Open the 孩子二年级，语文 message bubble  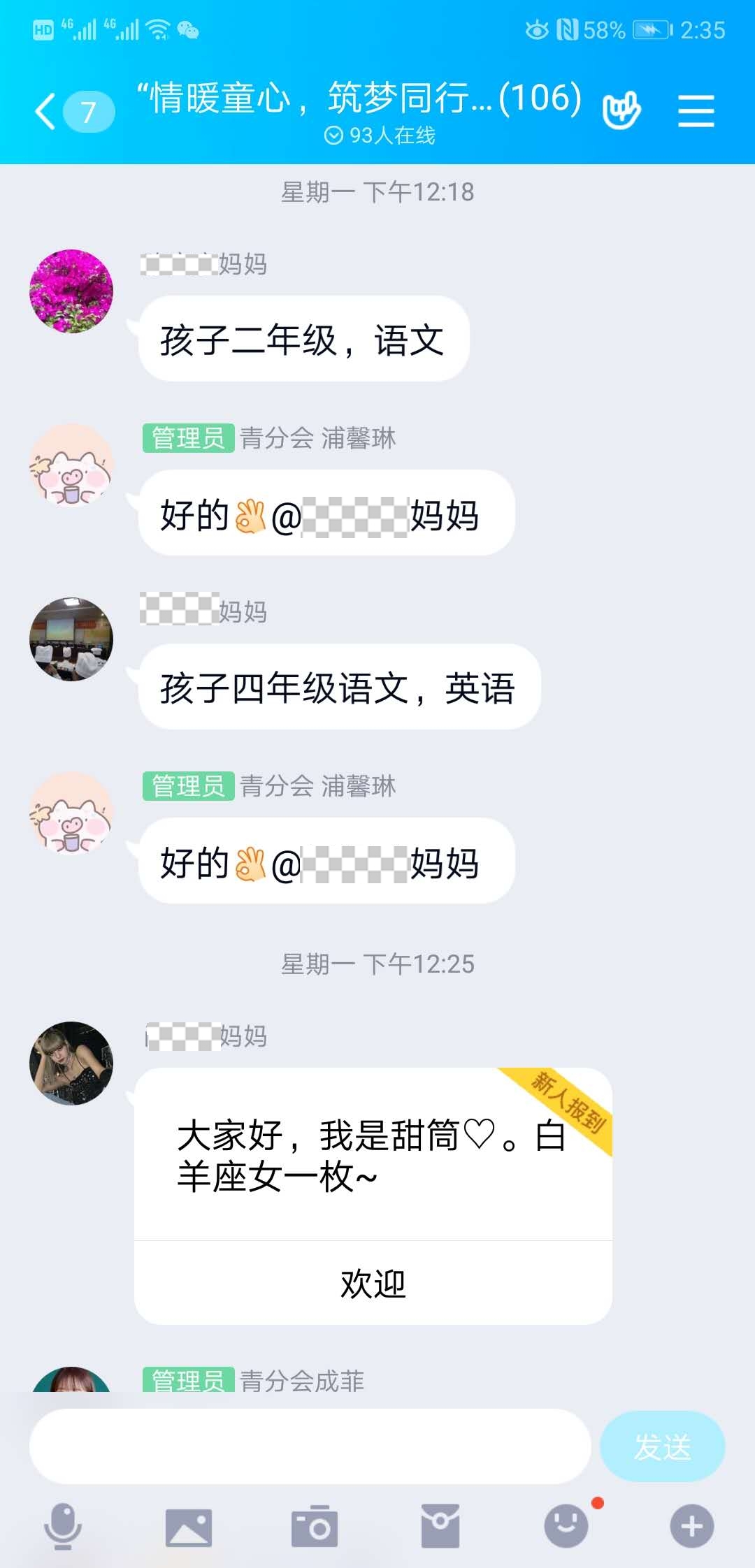tap(303, 339)
